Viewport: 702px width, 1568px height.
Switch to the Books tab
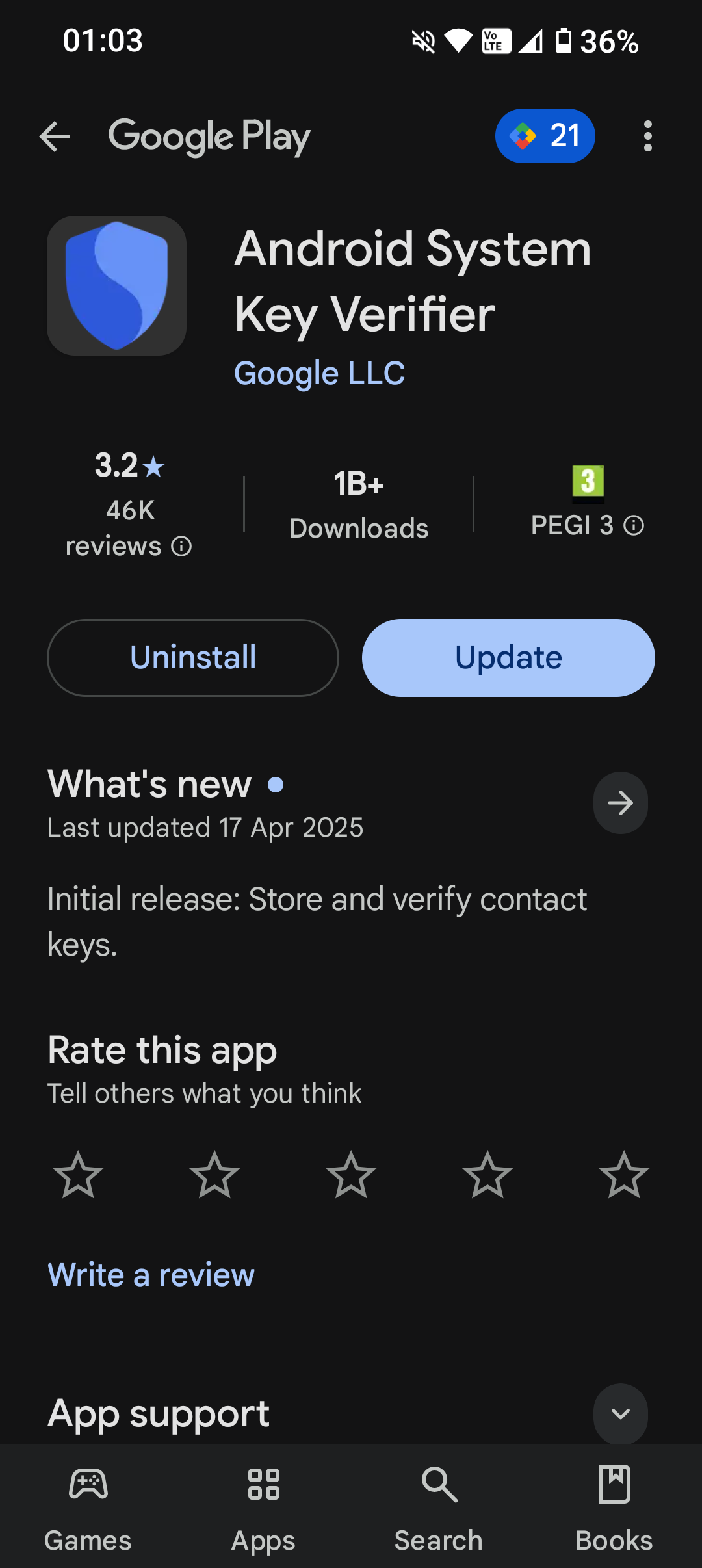(614, 1509)
